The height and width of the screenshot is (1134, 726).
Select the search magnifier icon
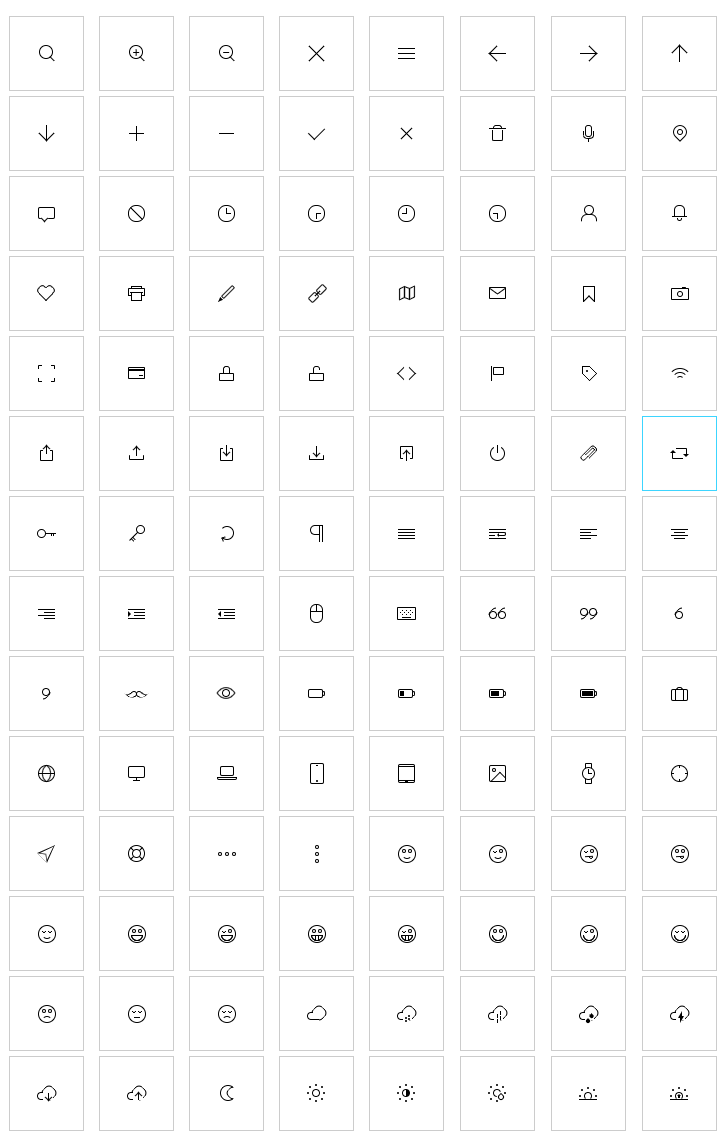[46, 53]
